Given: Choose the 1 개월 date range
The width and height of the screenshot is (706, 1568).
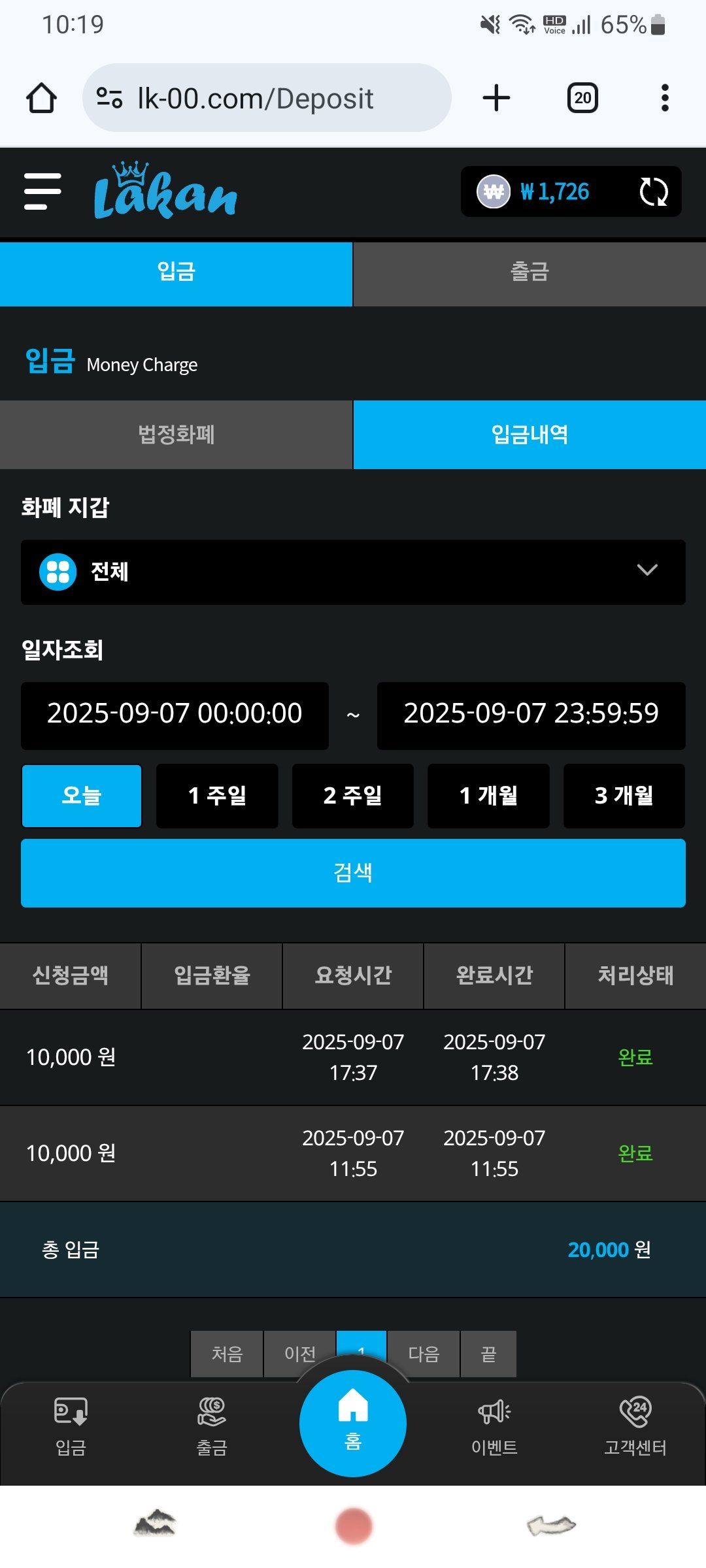Looking at the screenshot, I should [488, 795].
